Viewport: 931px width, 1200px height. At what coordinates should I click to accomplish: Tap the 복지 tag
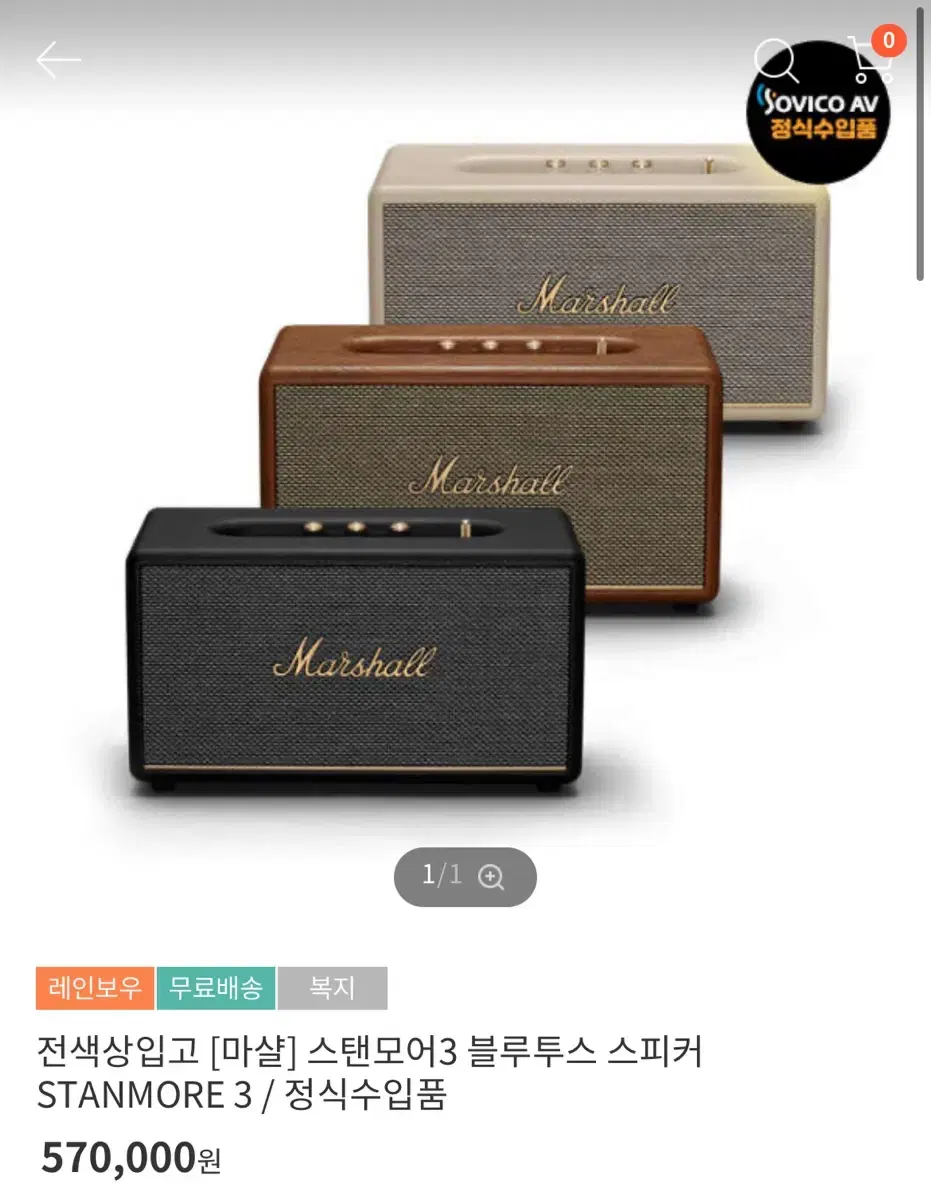coord(333,988)
